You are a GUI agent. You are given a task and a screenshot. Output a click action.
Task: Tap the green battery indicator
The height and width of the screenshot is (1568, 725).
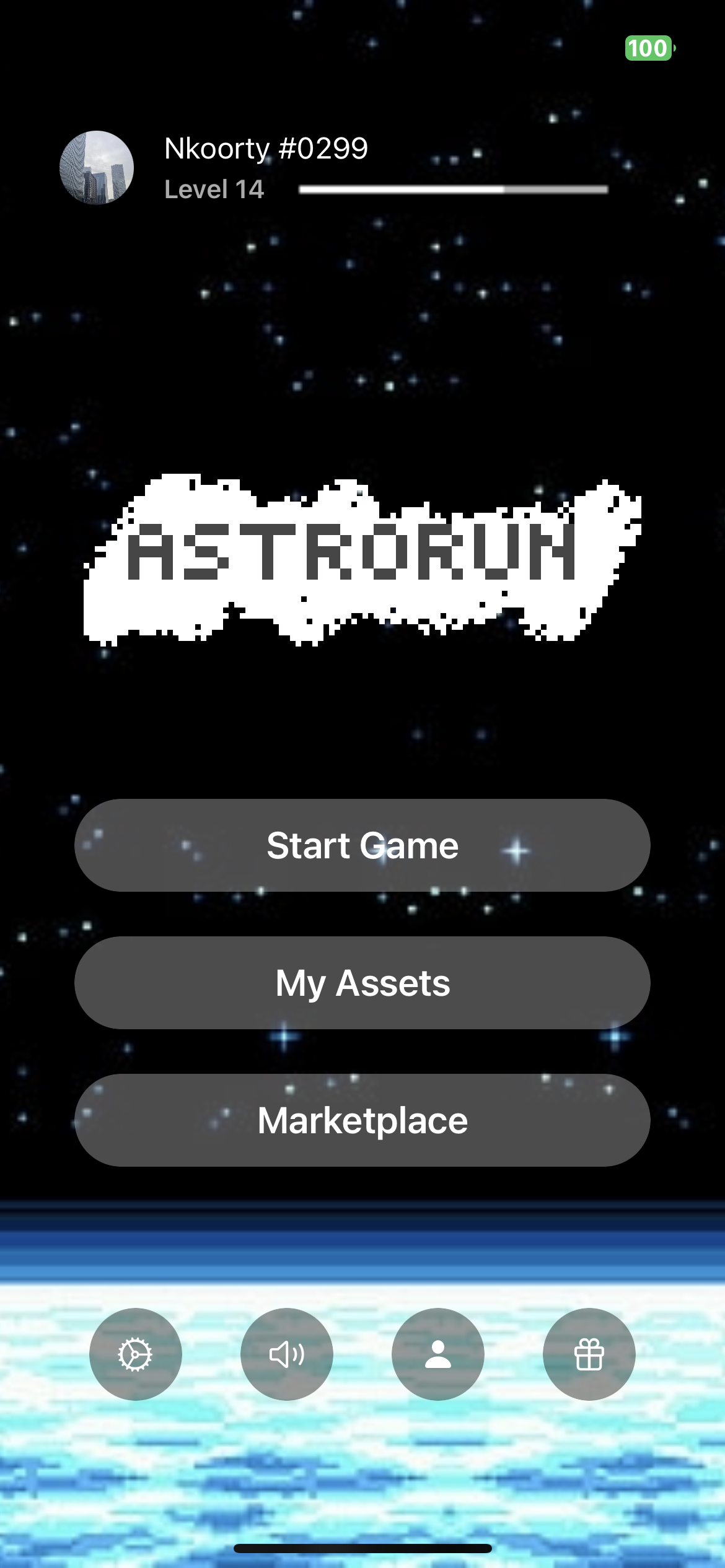tap(647, 46)
